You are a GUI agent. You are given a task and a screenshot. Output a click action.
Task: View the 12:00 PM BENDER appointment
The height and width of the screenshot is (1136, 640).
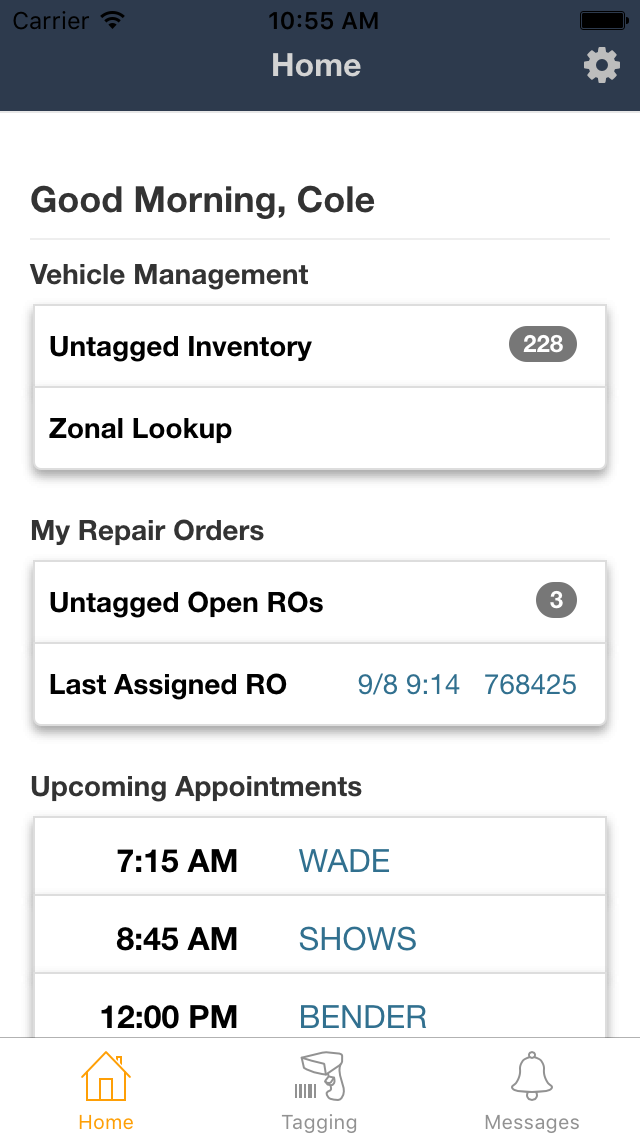320,1014
